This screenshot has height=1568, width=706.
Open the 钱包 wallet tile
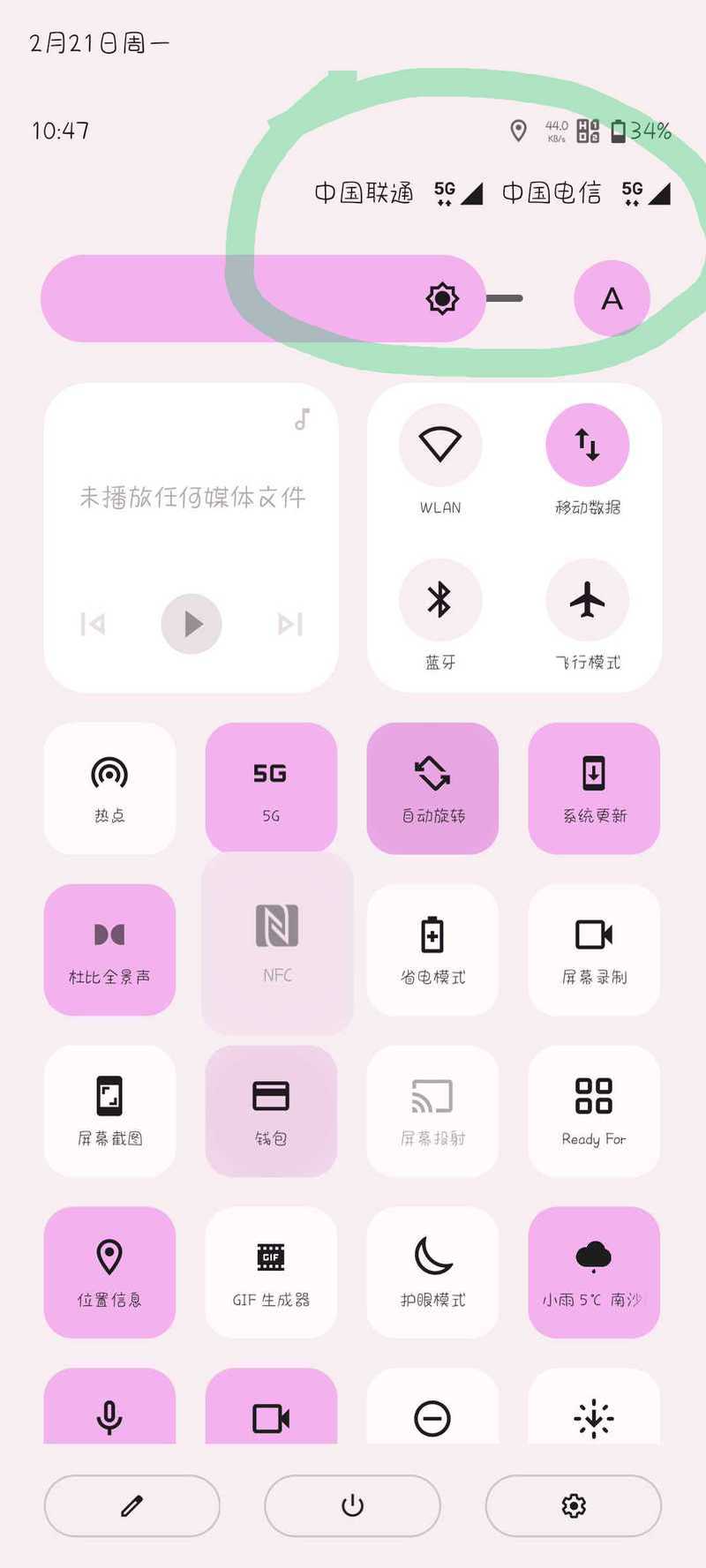pyautogui.click(x=271, y=1111)
